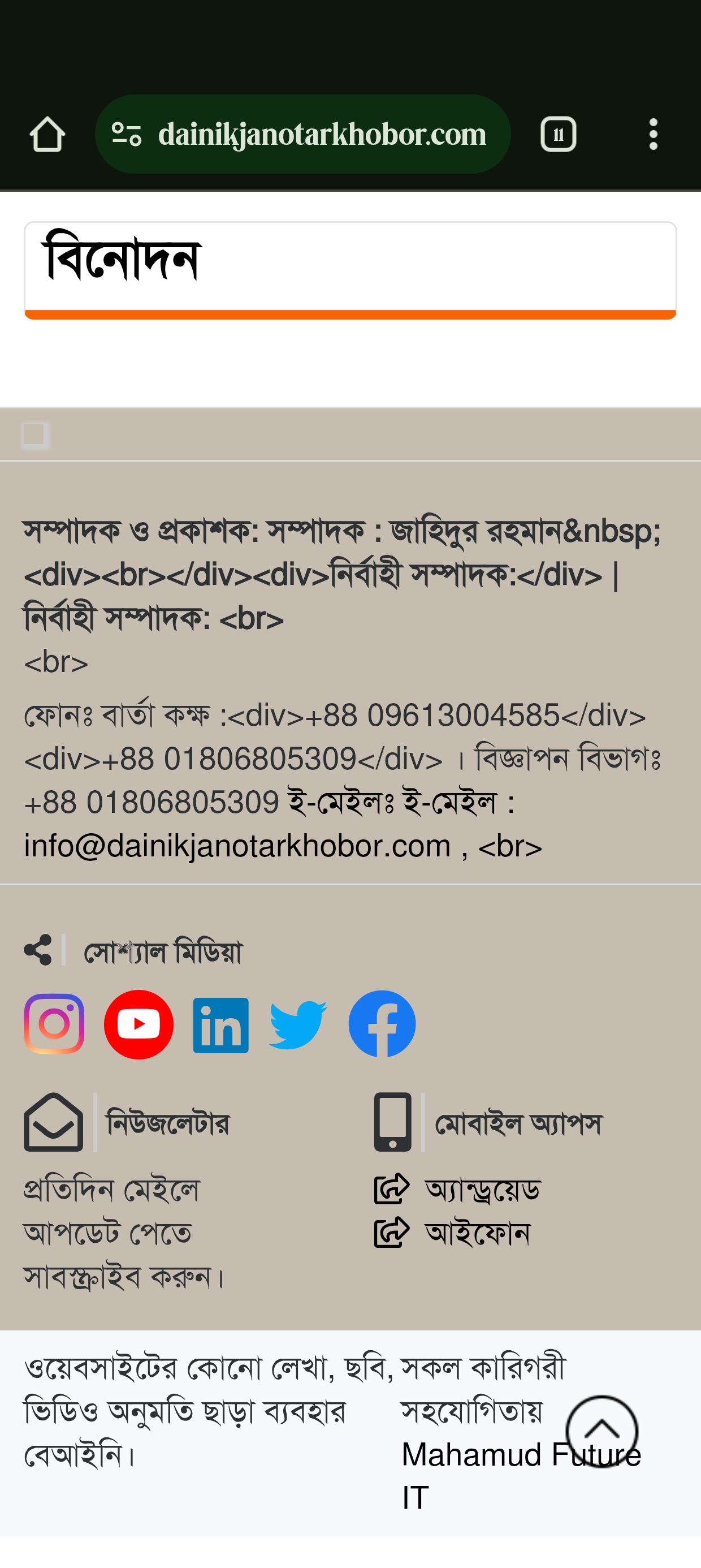The height and width of the screenshot is (1568, 701).
Task: Open the browser overflow menu
Action: click(x=653, y=135)
